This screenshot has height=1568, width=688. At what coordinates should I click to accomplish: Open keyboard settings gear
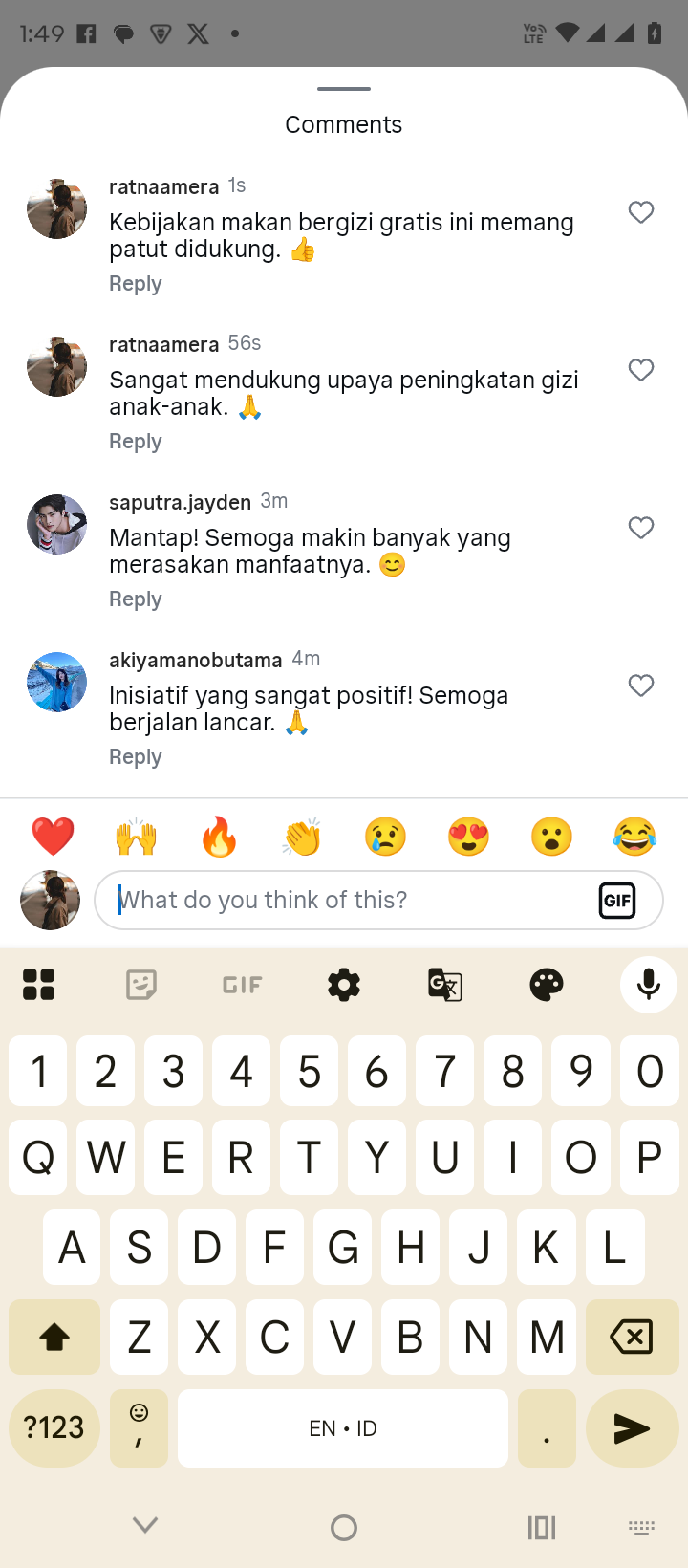point(344,984)
